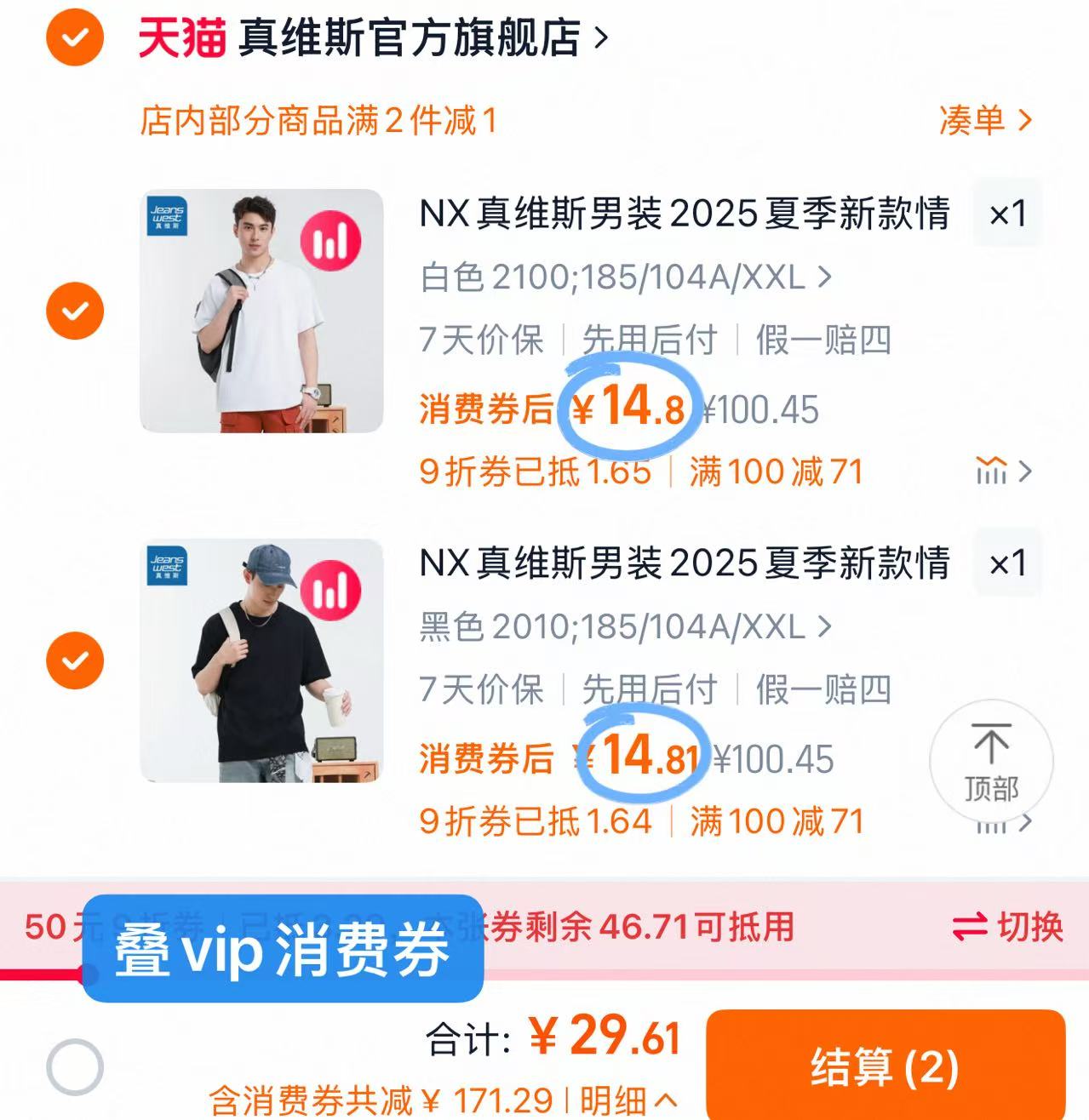Tap 凑单 to add more items
Screen dimensions: 1089x1120
point(985,121)
